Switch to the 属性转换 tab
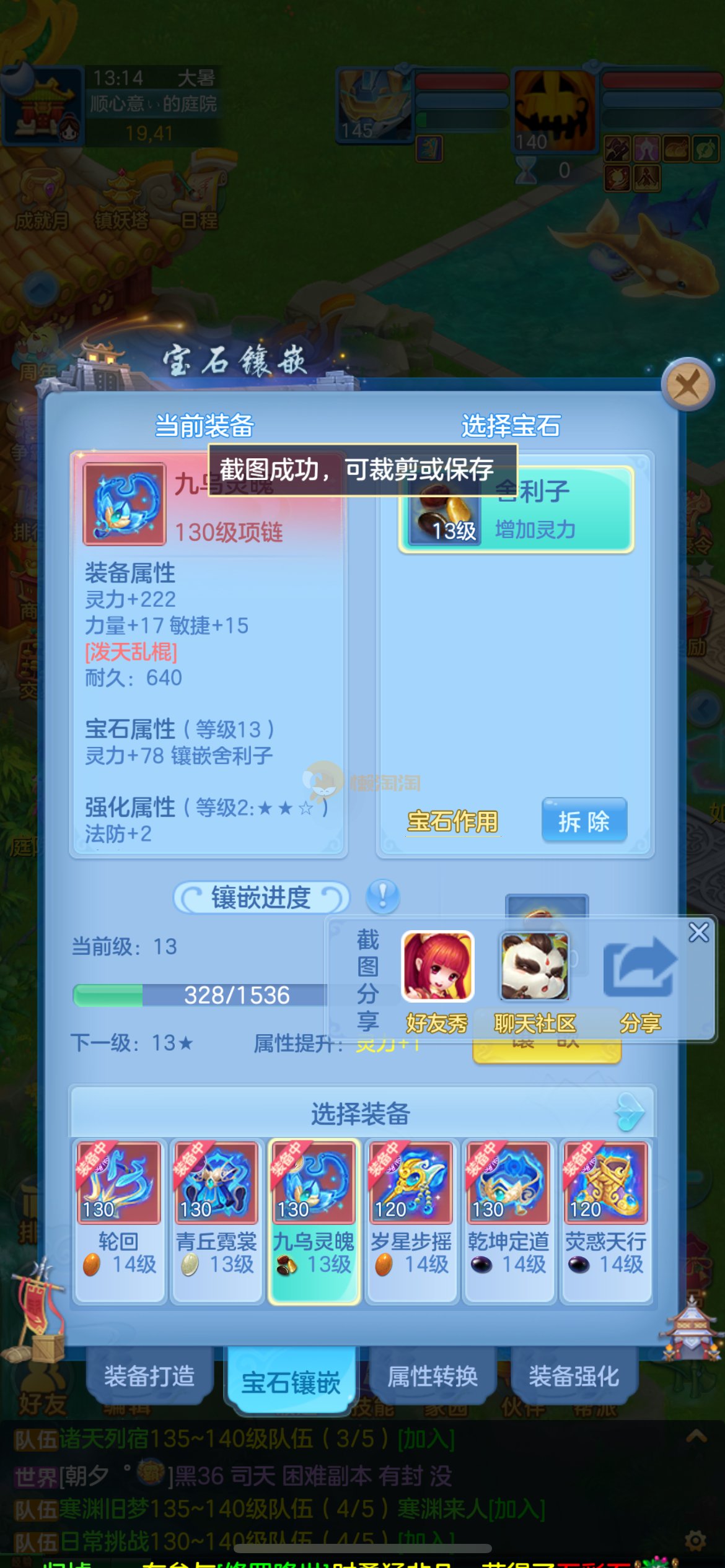 point(432,1377)
